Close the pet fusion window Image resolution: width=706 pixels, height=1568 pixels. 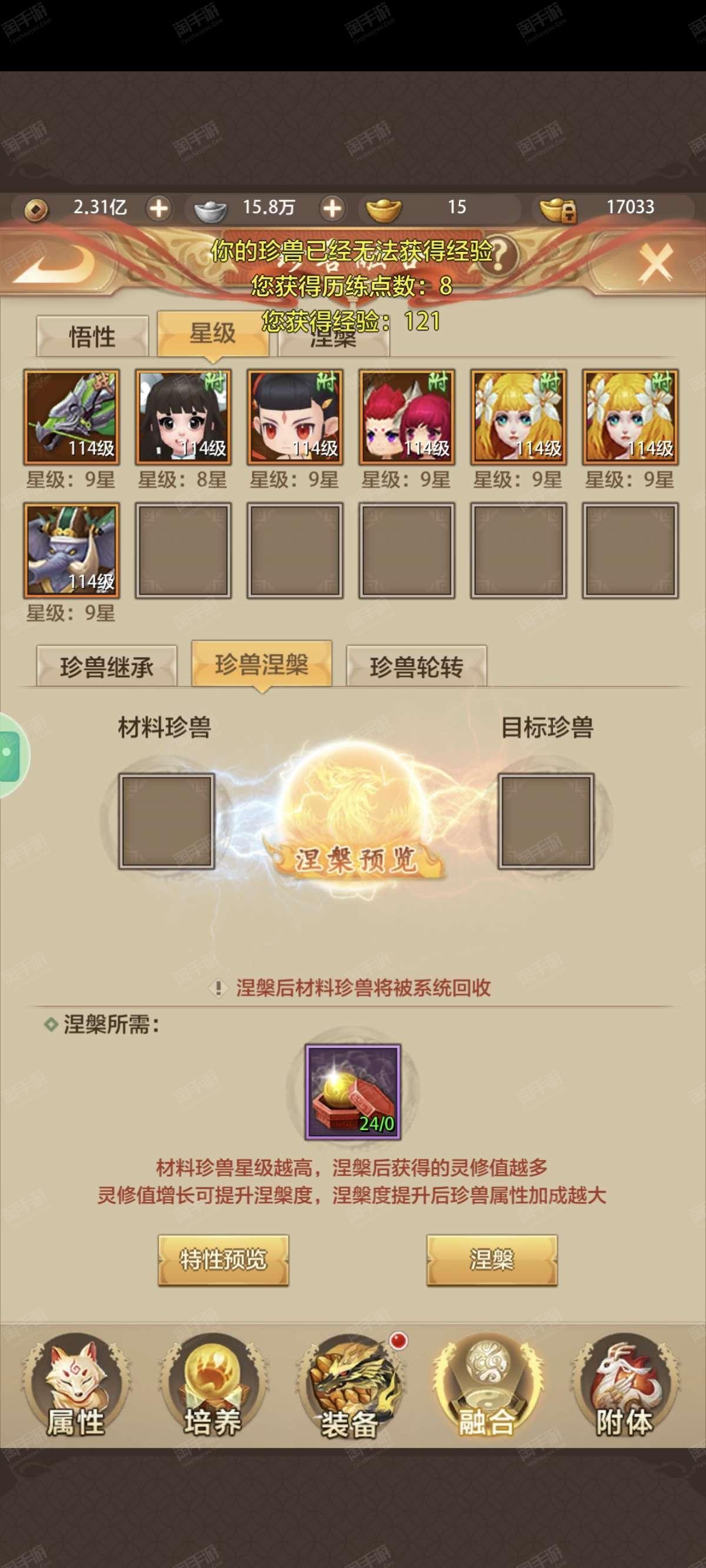coord(655,263)
